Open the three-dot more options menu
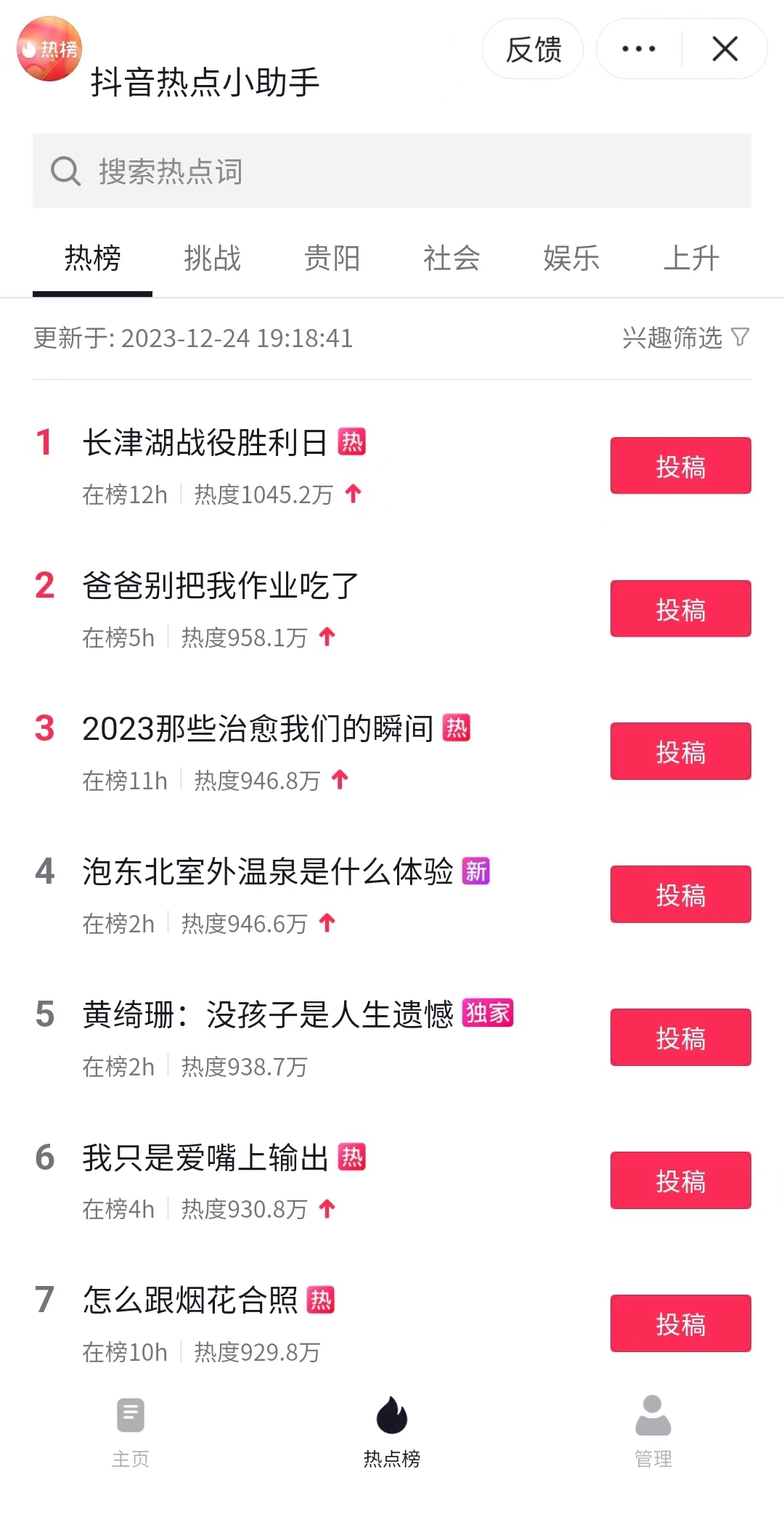 639,49
